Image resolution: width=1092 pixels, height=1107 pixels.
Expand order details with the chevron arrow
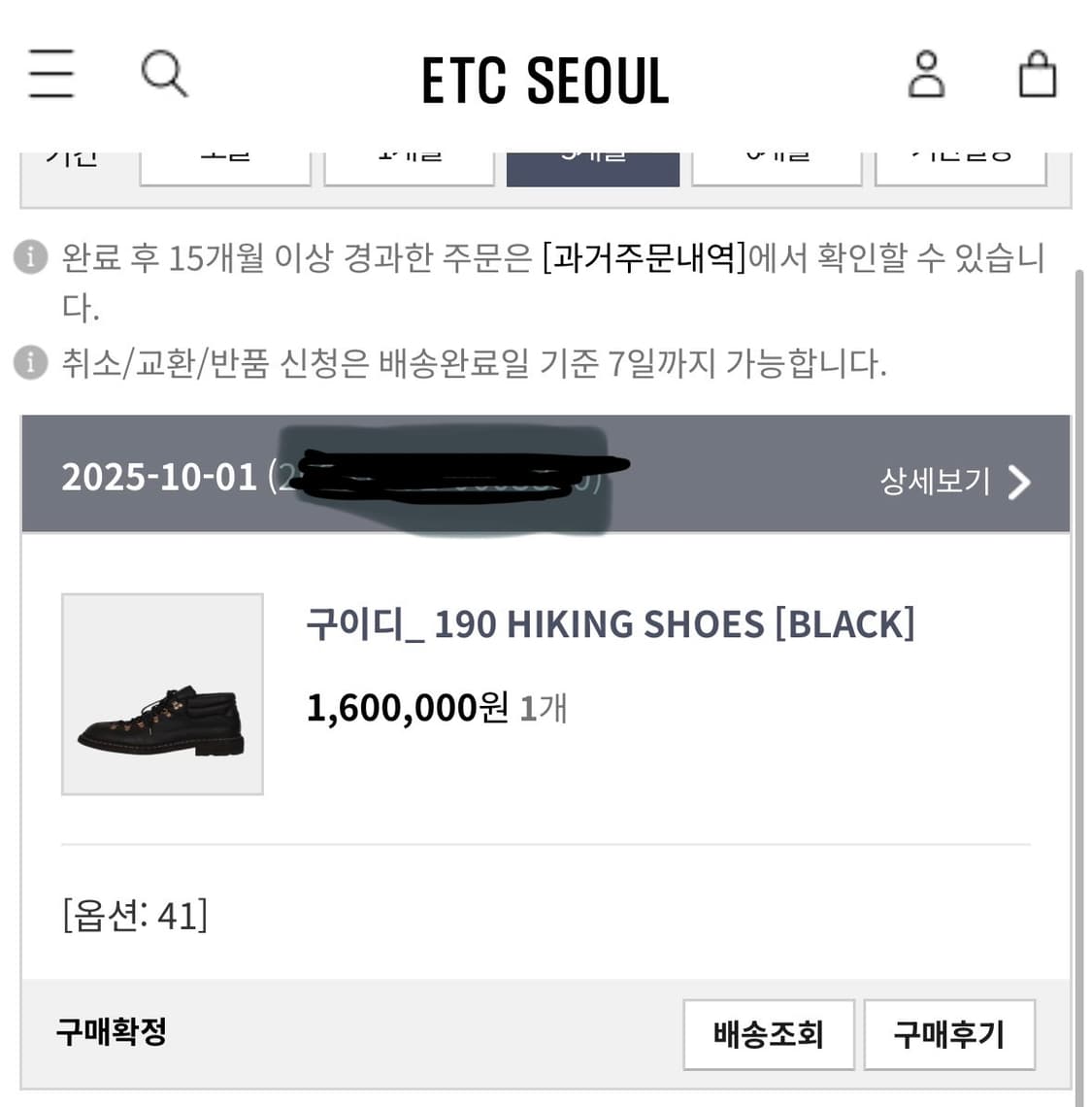(x=1018, y=483)
